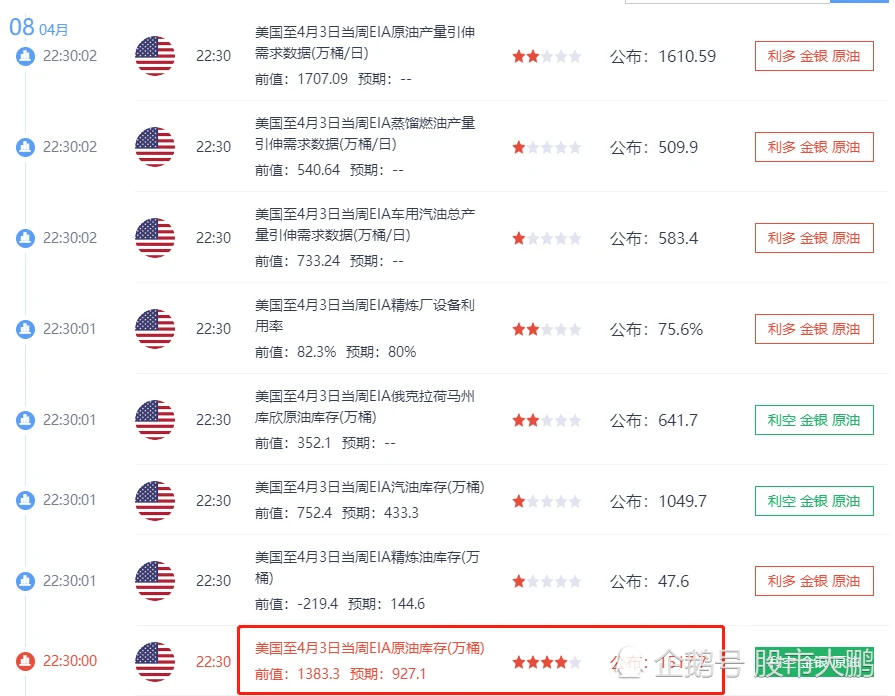Screen dimensions: 895x696
Task: View EIA汽油库存 details
Action: (369, 487)
